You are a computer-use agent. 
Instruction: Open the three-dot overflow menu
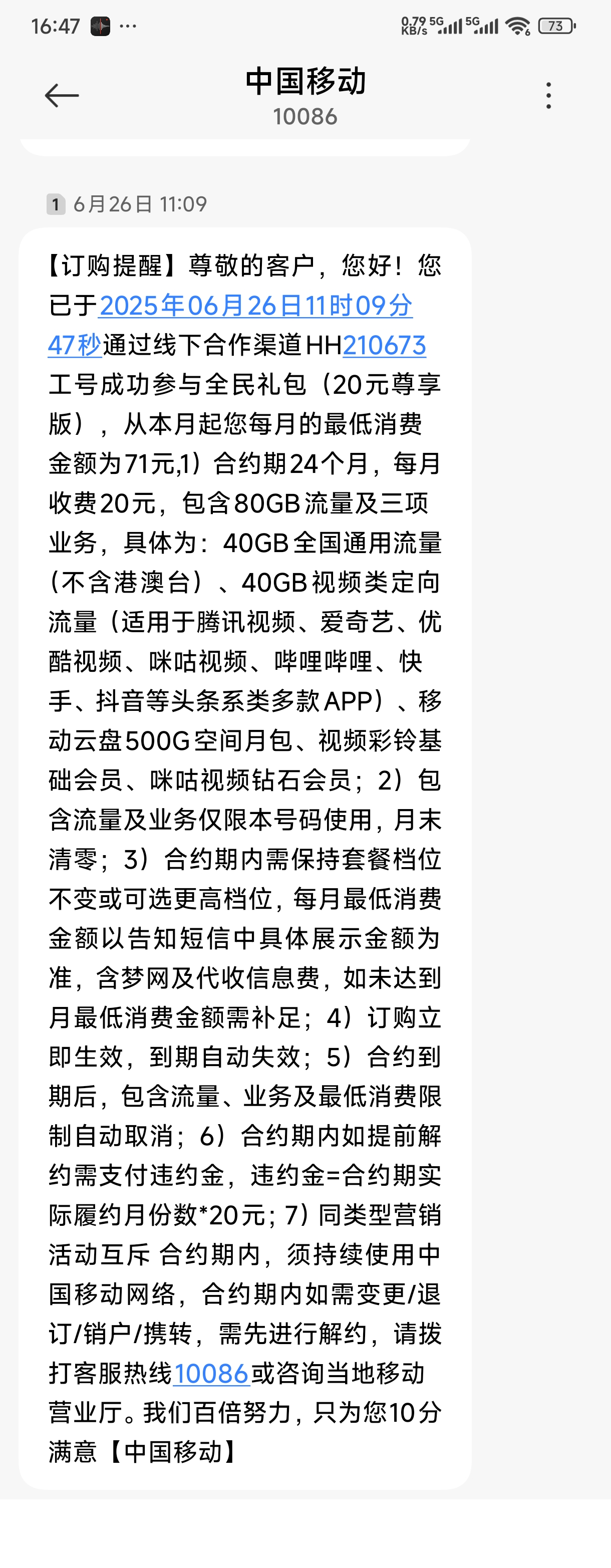[548, 96]
